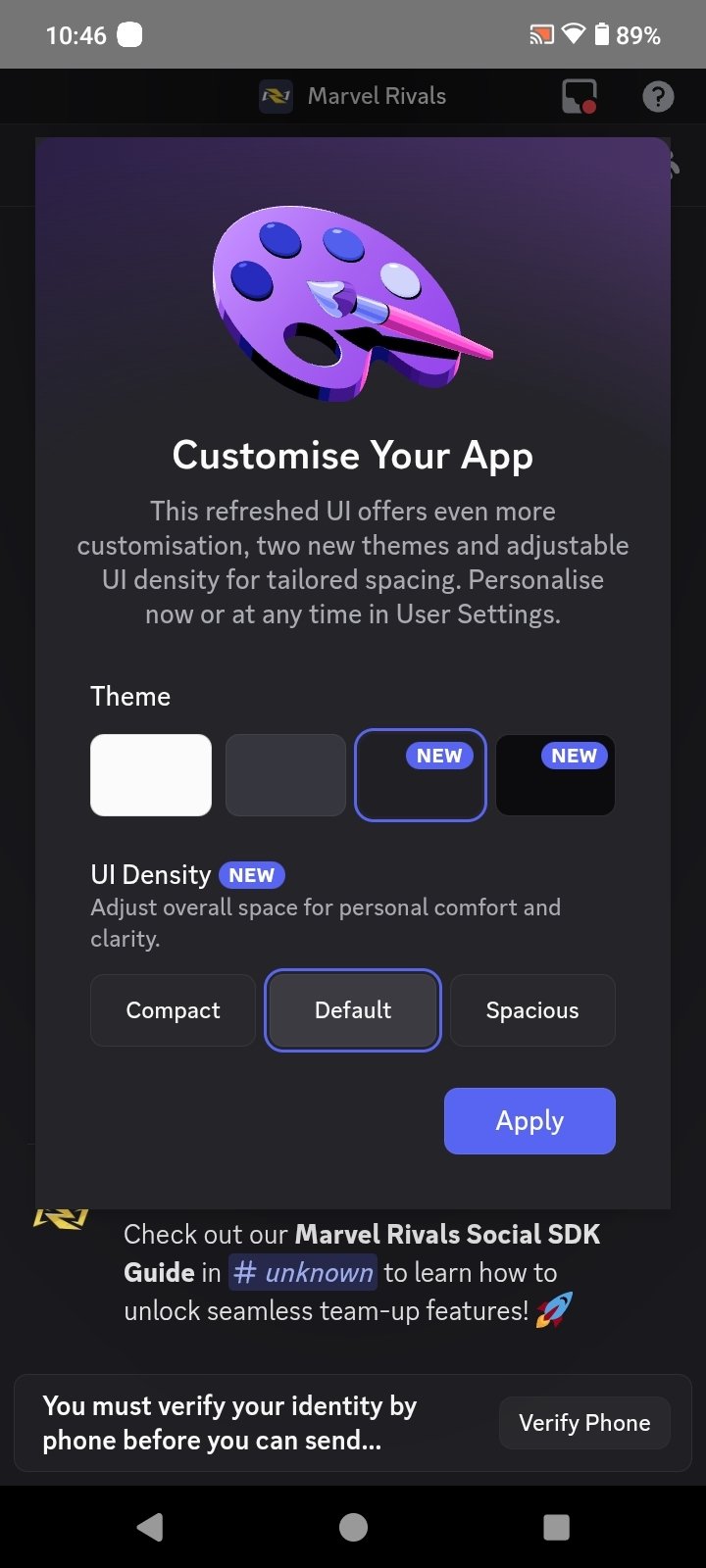Apply the customisation settings
This screenshot has width=706, height=1568.
[529, 1120]
